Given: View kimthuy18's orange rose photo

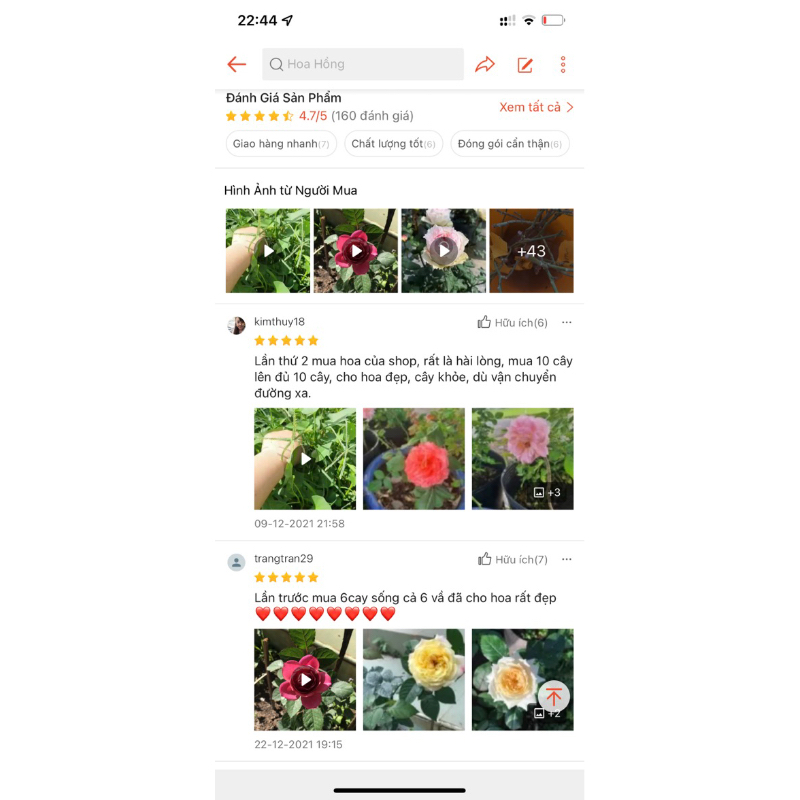Looking at the screenshot, I should tap(414, 459).
